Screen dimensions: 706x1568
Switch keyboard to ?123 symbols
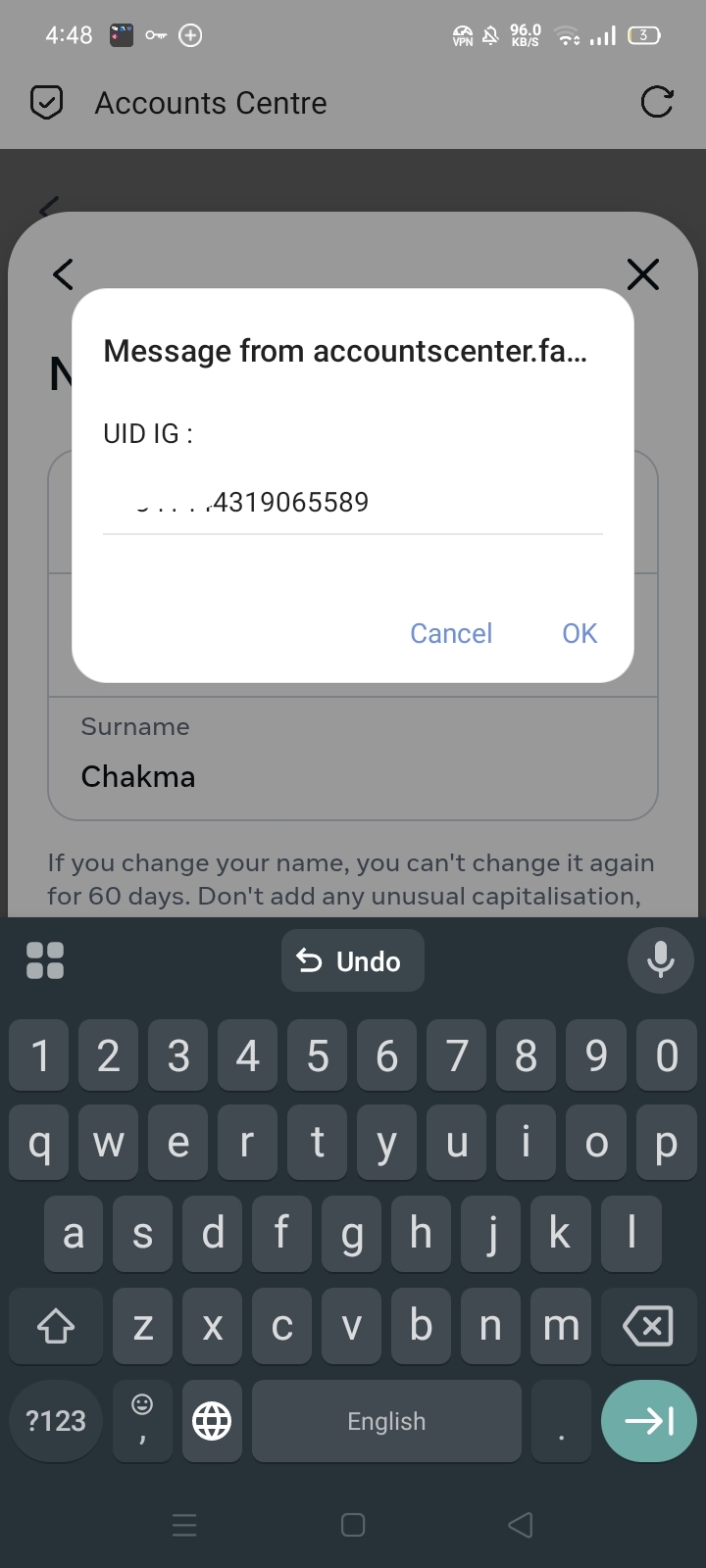(56, 1421)
